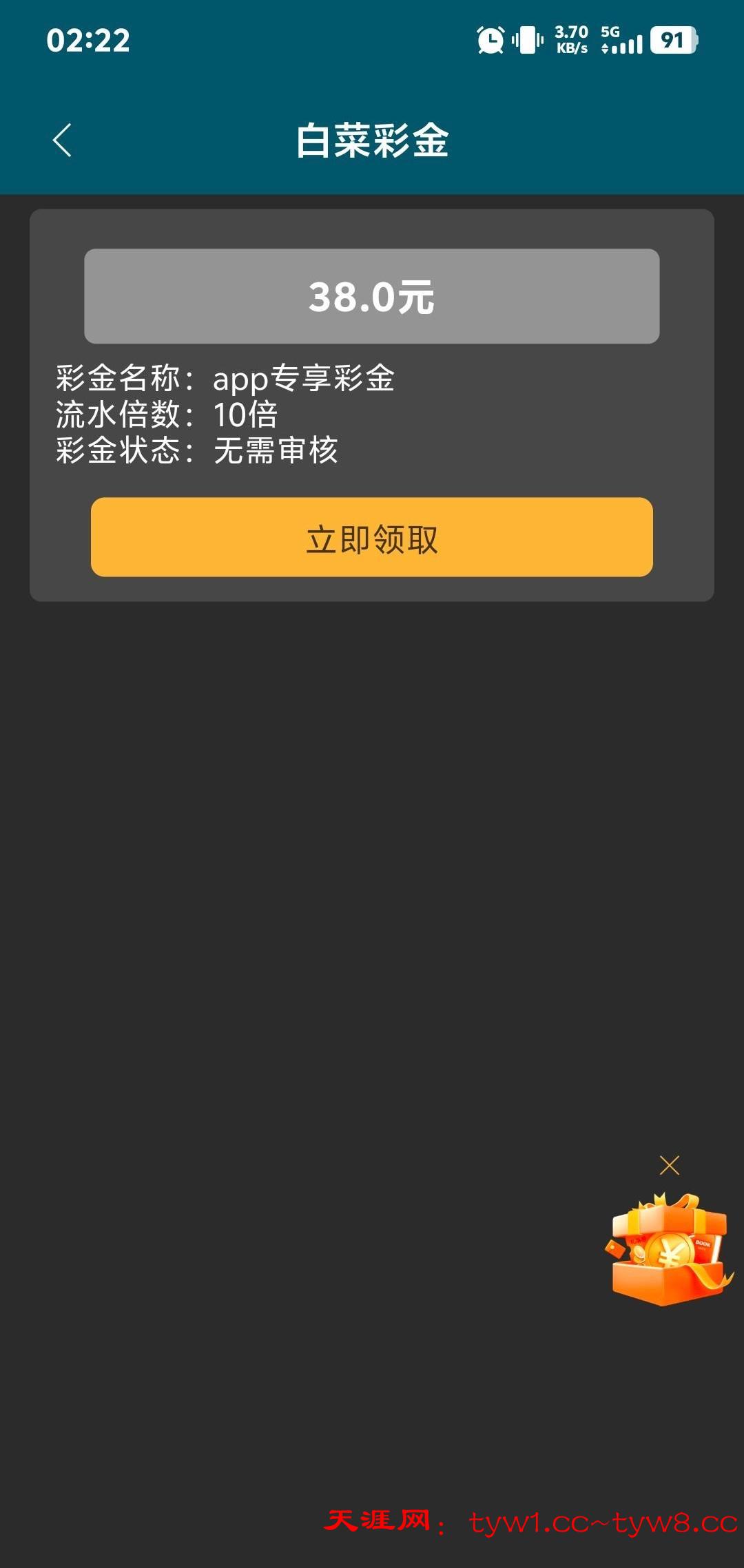Tap 立即领取 to claim the bonus

(x=371, y=537)
